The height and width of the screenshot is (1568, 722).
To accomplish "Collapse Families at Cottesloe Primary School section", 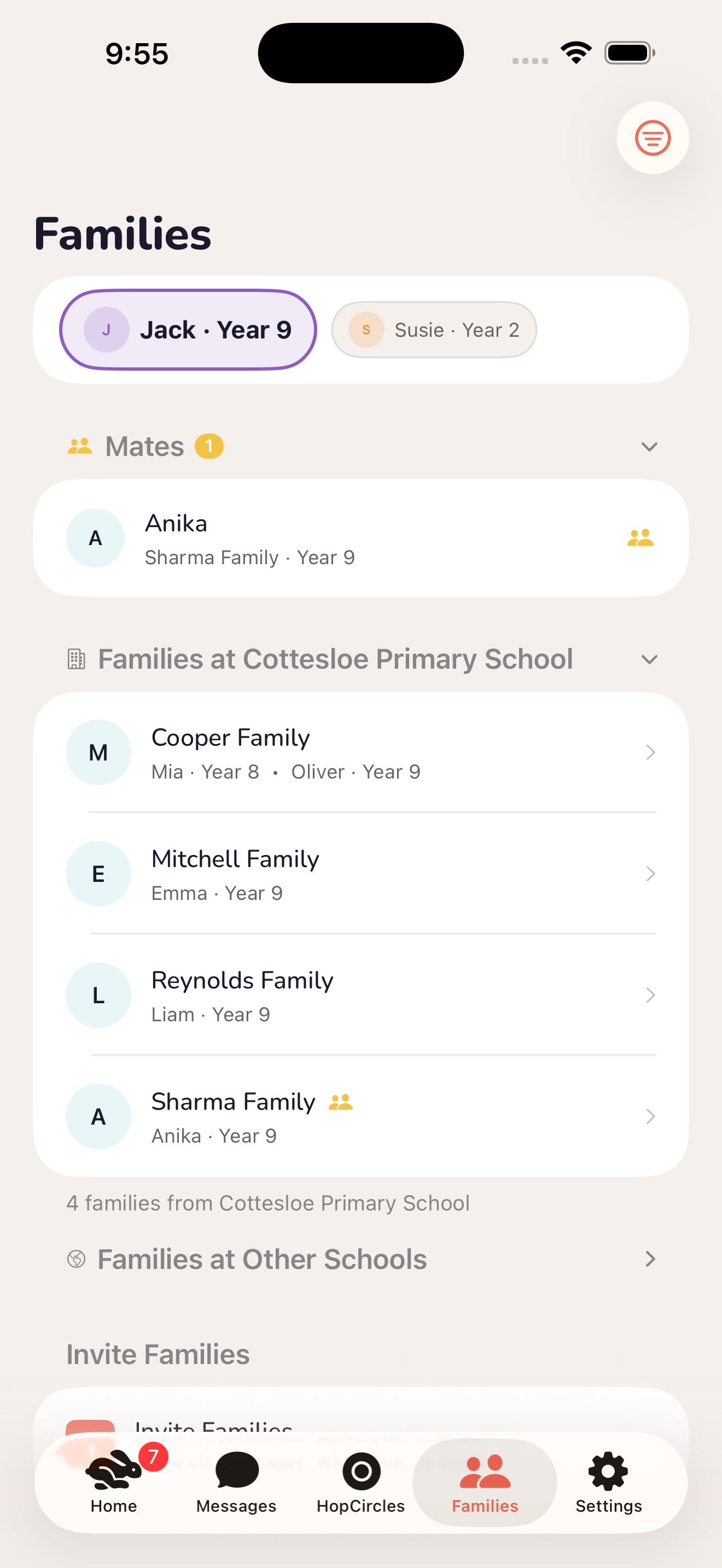I will pos(648,659).
